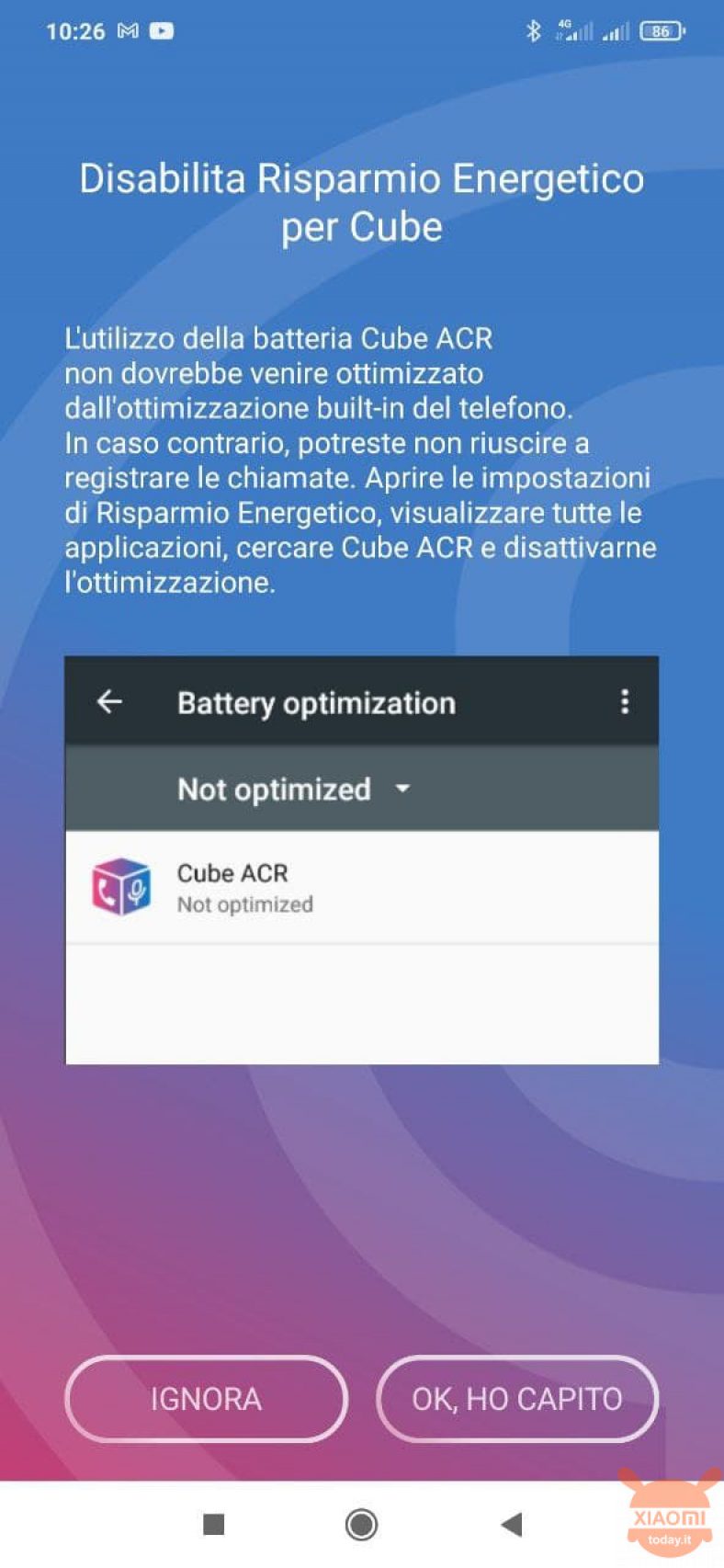Tap the IGNORA button
Image resolution: width=724 pixels, height=1568 pixels.
click(x=206, y=1398)
